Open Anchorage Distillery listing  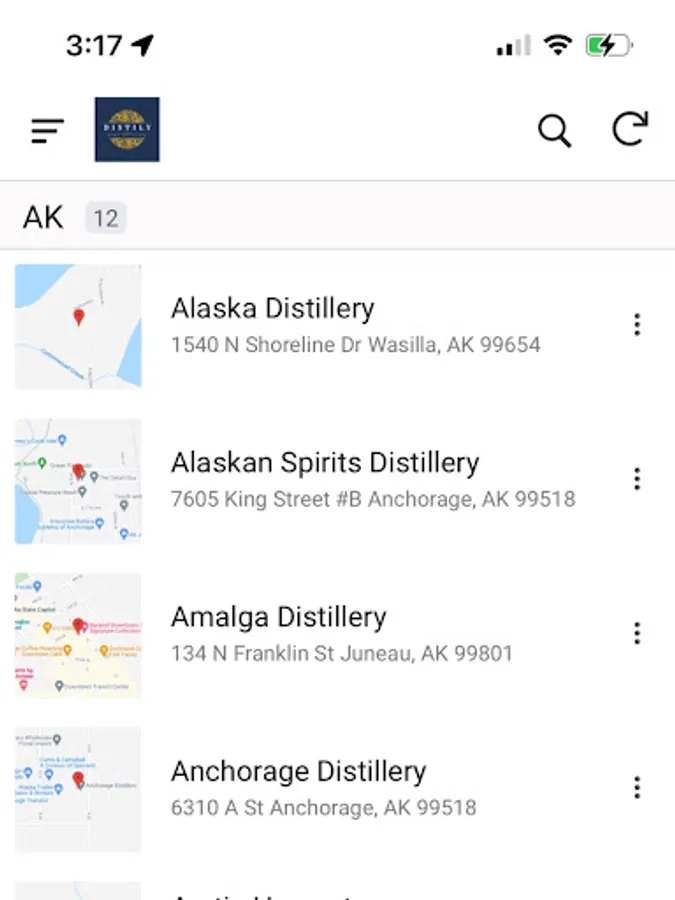(x=298, y=771)
